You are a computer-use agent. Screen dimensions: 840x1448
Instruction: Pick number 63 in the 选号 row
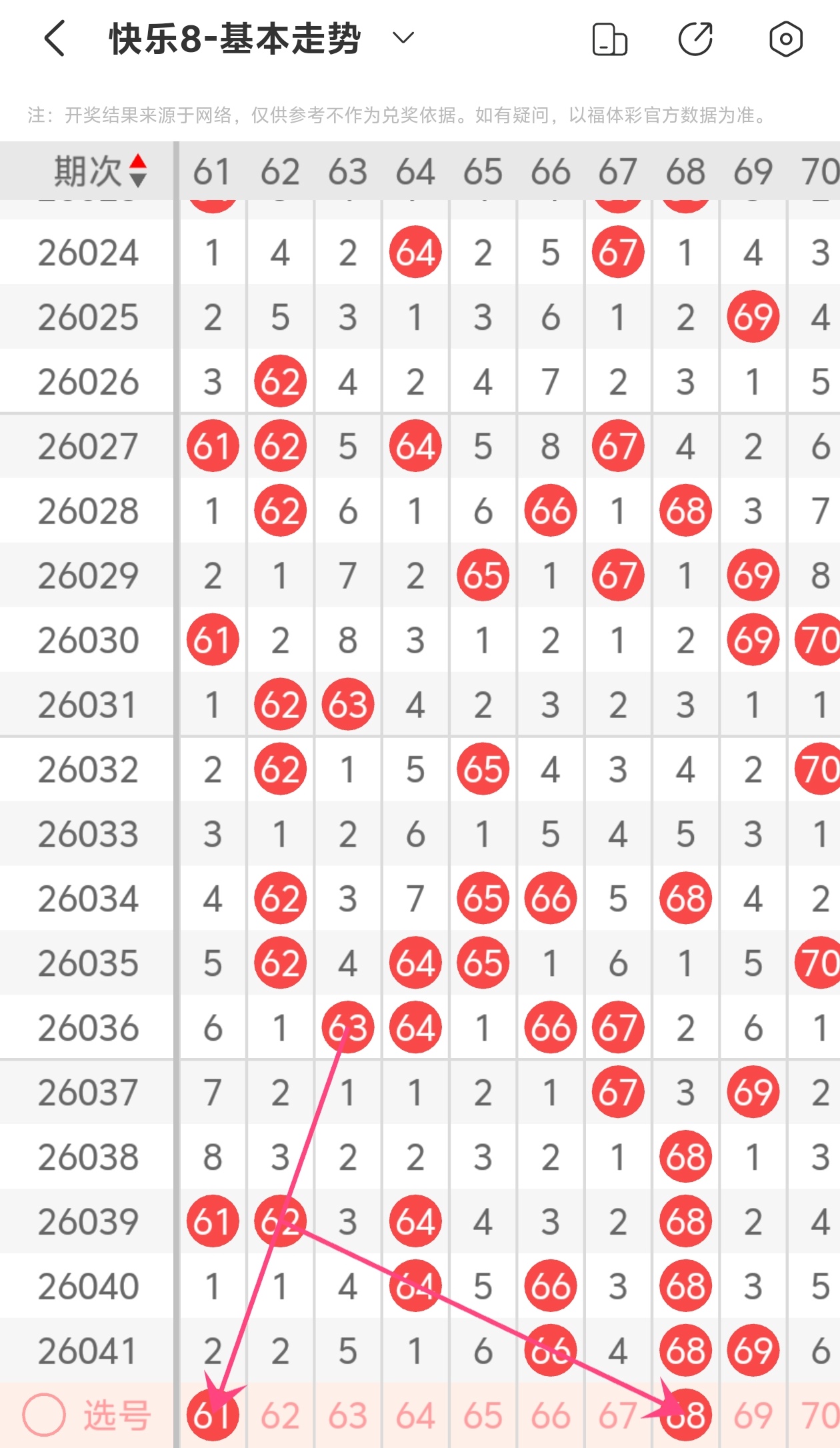(348, 1415)
